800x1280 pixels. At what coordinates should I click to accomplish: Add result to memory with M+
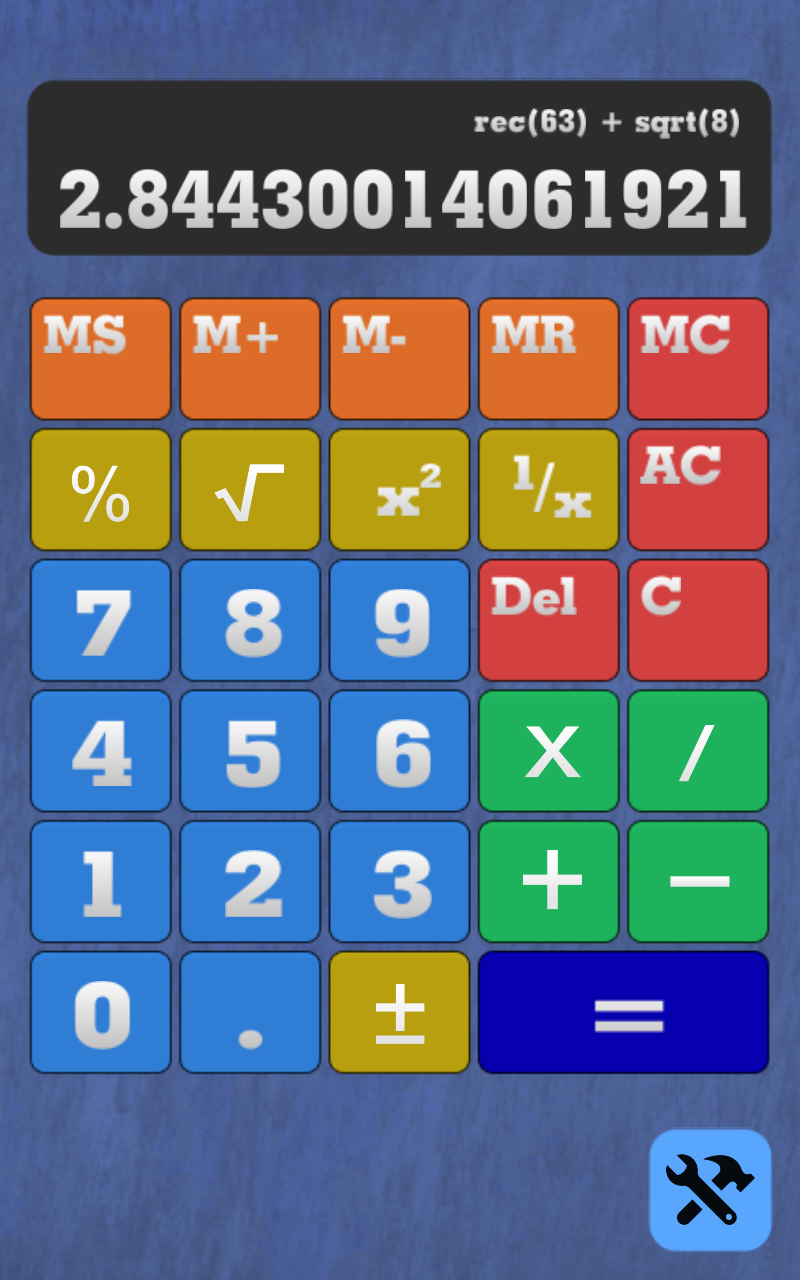coord(249,358)
